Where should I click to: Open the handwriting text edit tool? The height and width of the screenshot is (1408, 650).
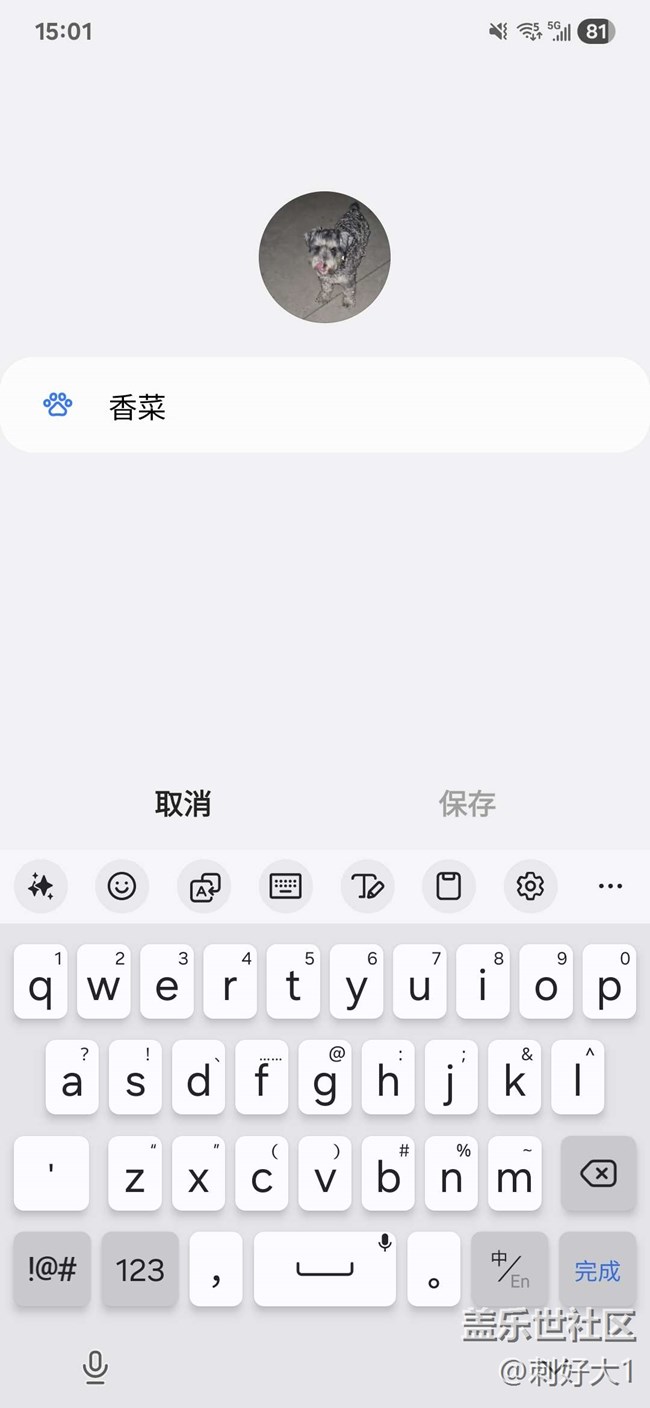367,886
